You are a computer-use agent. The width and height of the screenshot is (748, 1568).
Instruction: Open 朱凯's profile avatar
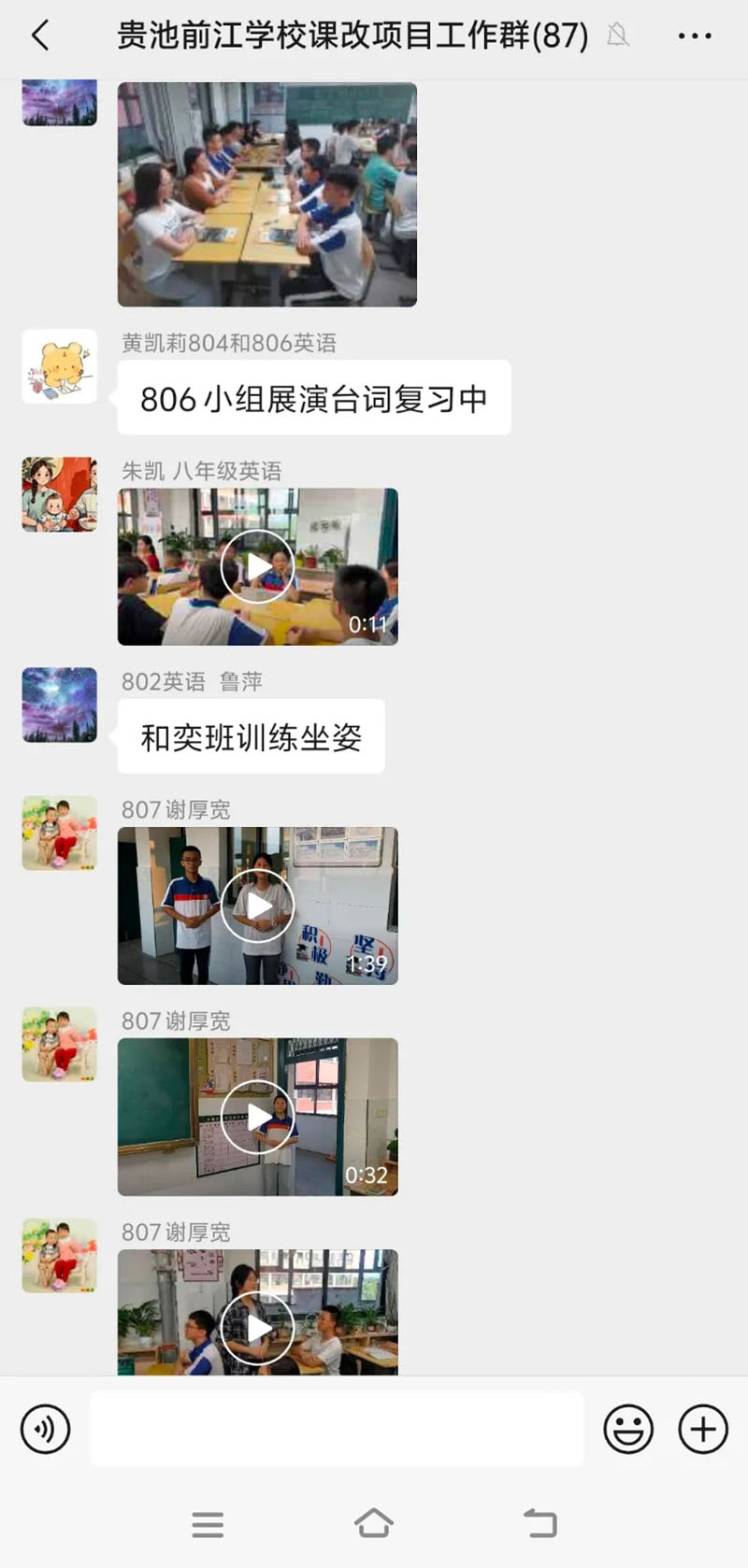(x=60, y=494)
